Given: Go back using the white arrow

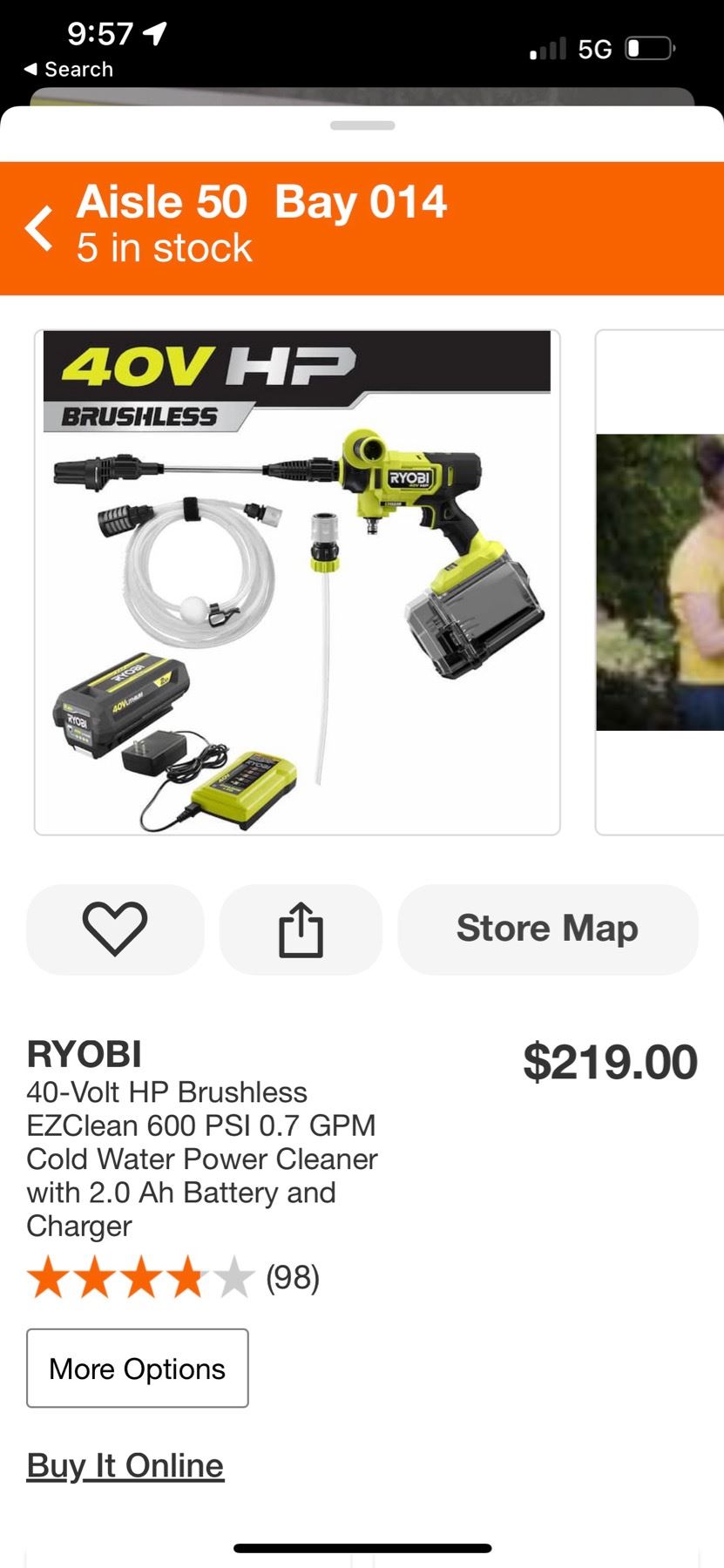Looking at the screenshot, I should 39,228.
